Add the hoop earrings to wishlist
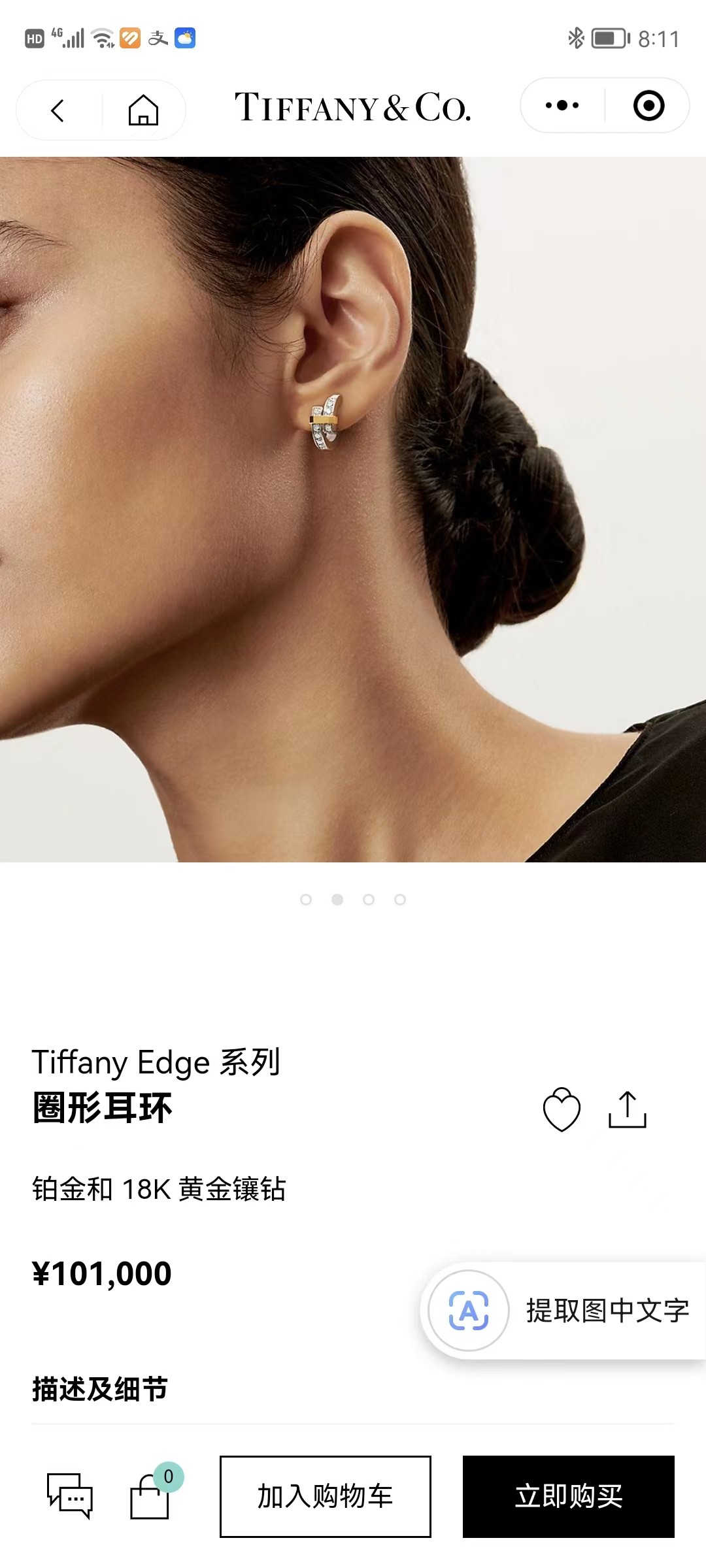The height and width of the screenshot is (1568, 706). (x=562, y=1109)
